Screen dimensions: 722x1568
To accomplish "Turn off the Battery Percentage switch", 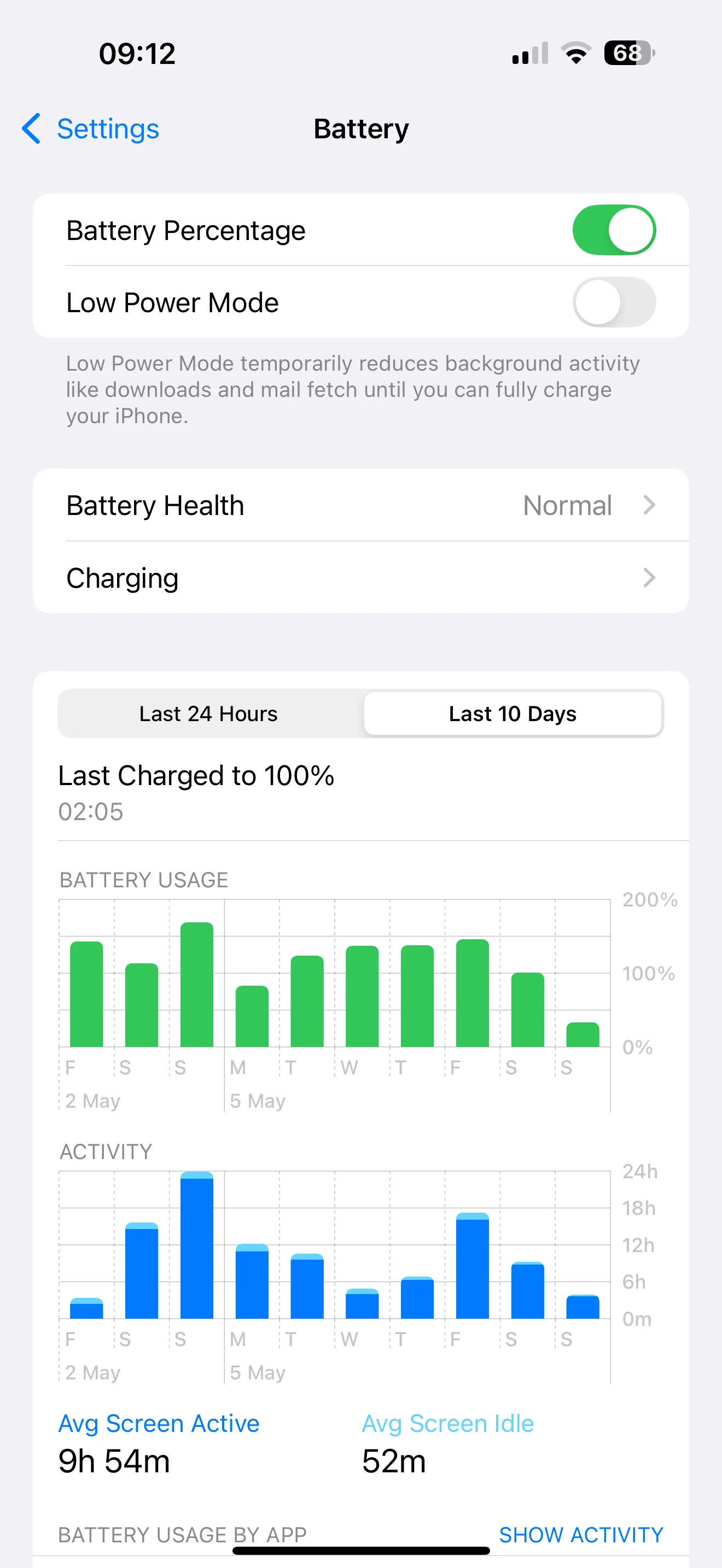I will tap(613, 230).
